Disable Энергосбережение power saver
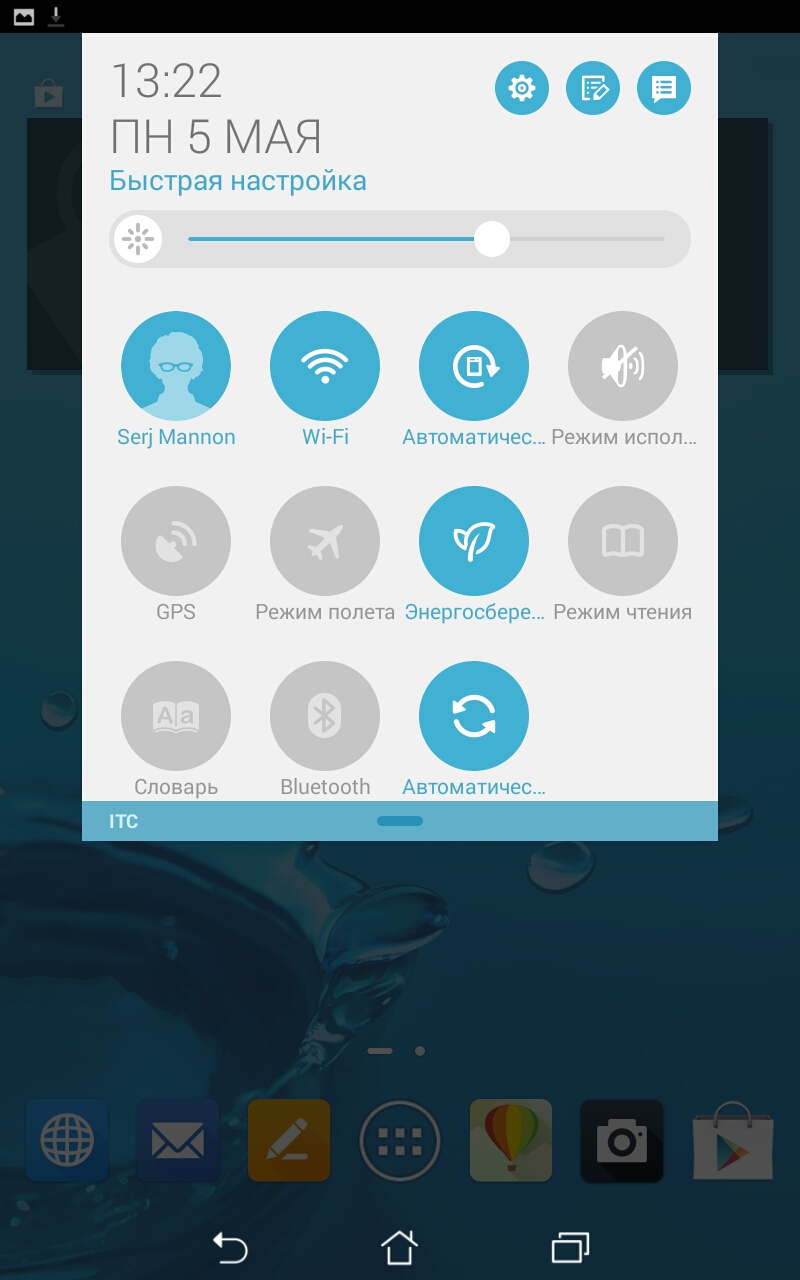800x1280 pixels. (474, 541)
